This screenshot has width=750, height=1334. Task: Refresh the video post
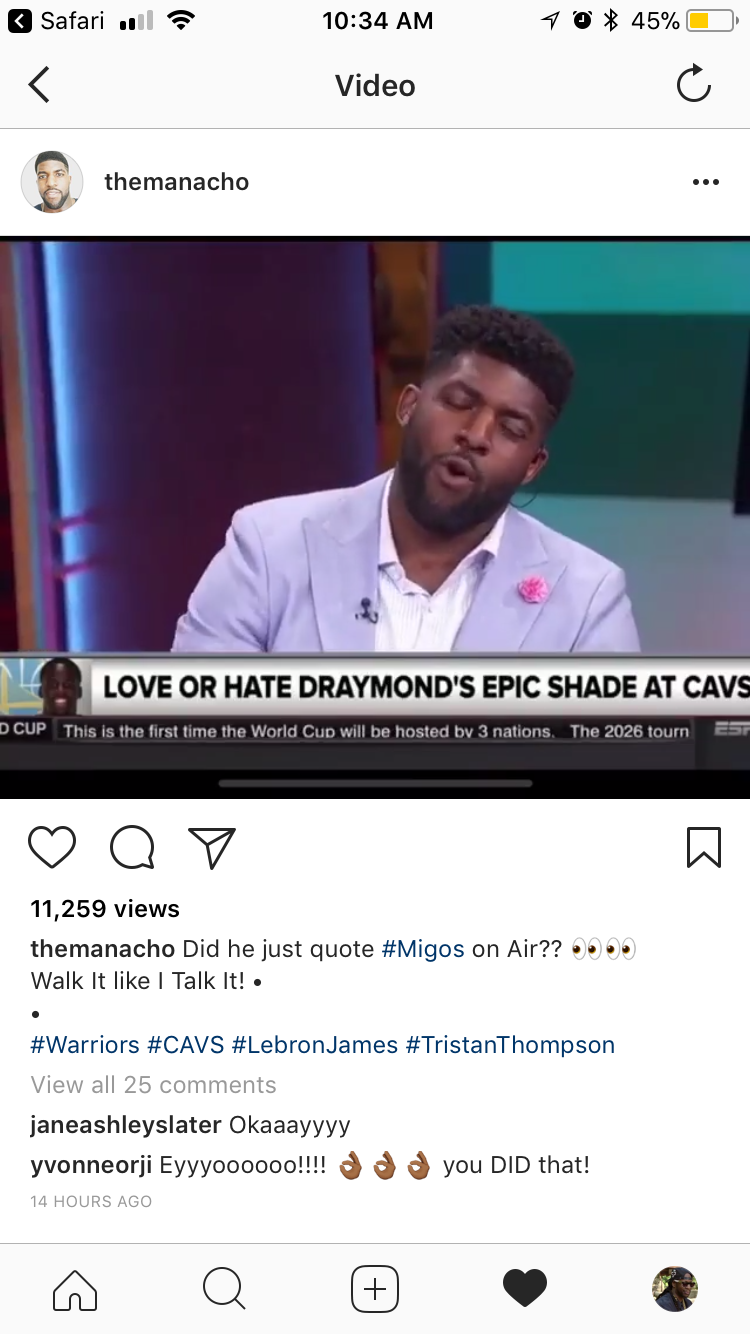[x=693, y=86]
